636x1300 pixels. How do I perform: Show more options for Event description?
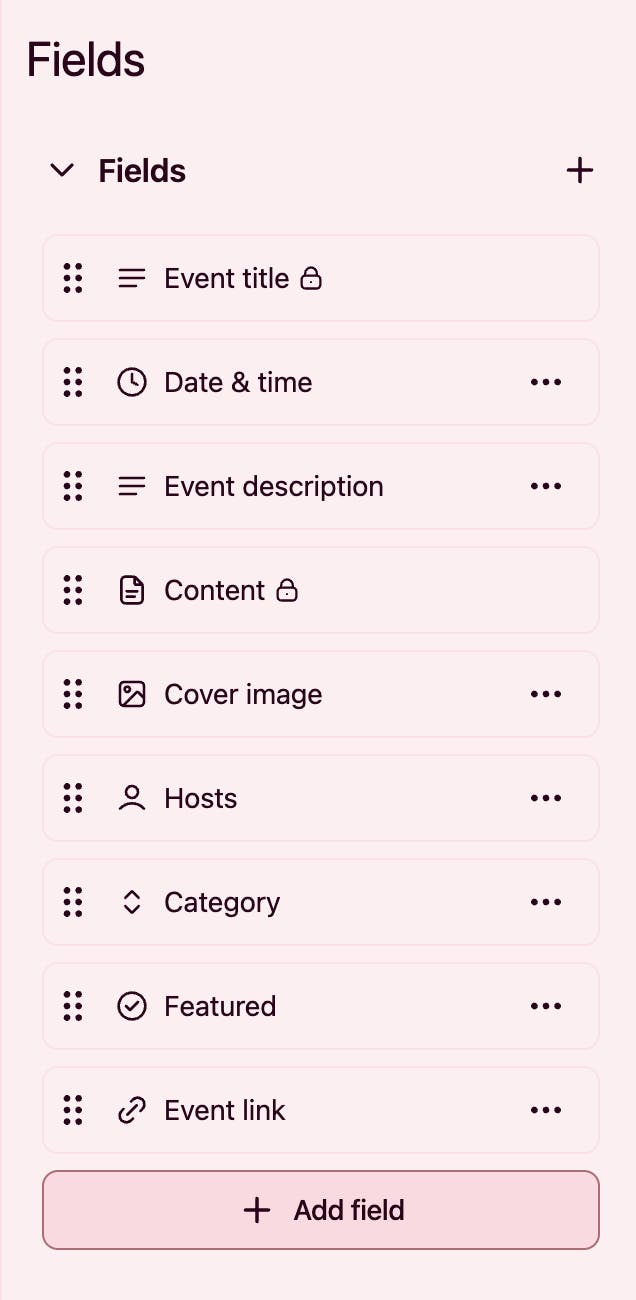point(546,487)
